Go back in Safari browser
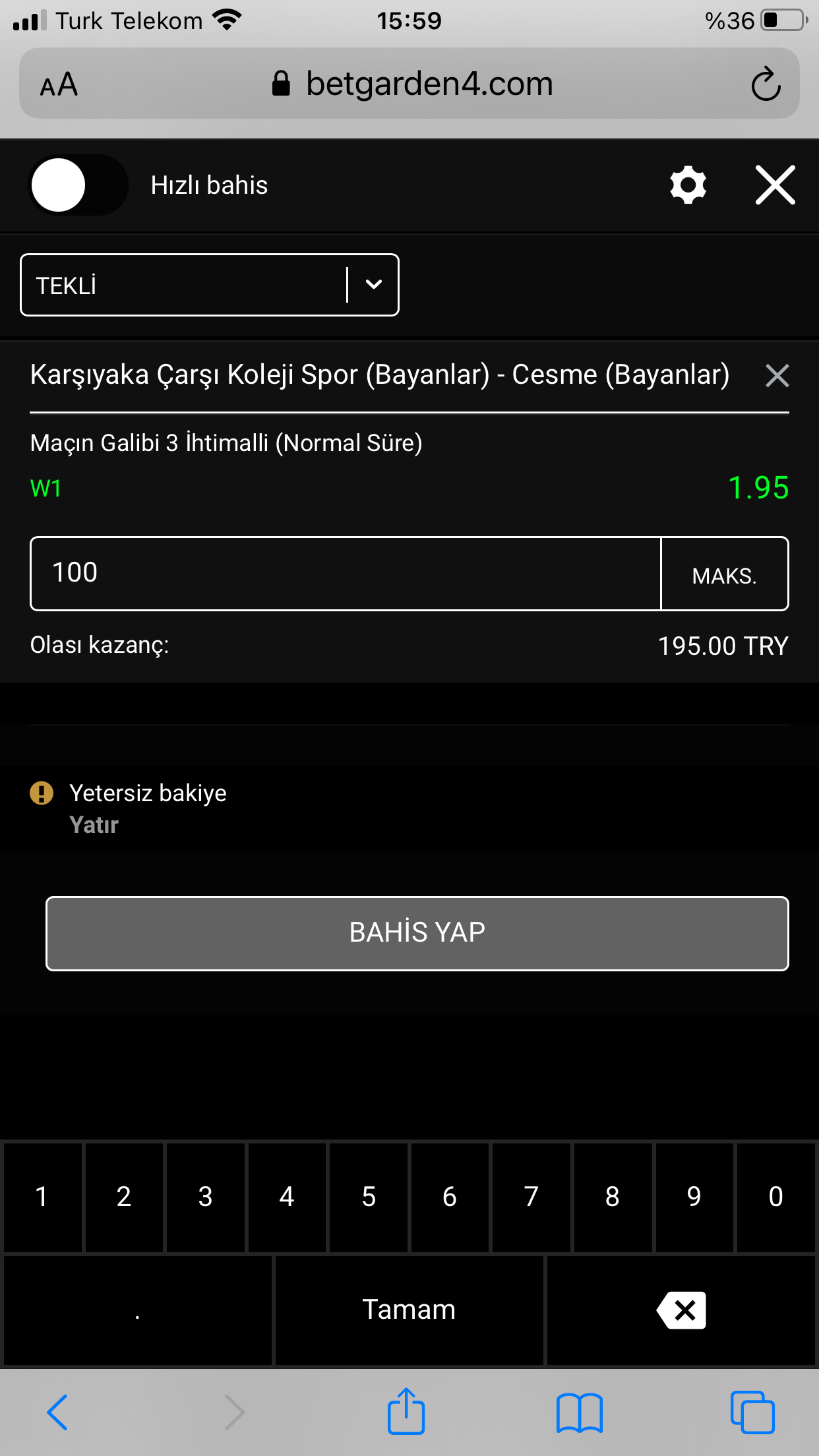819x1456 pixels. click(57, 1412)
